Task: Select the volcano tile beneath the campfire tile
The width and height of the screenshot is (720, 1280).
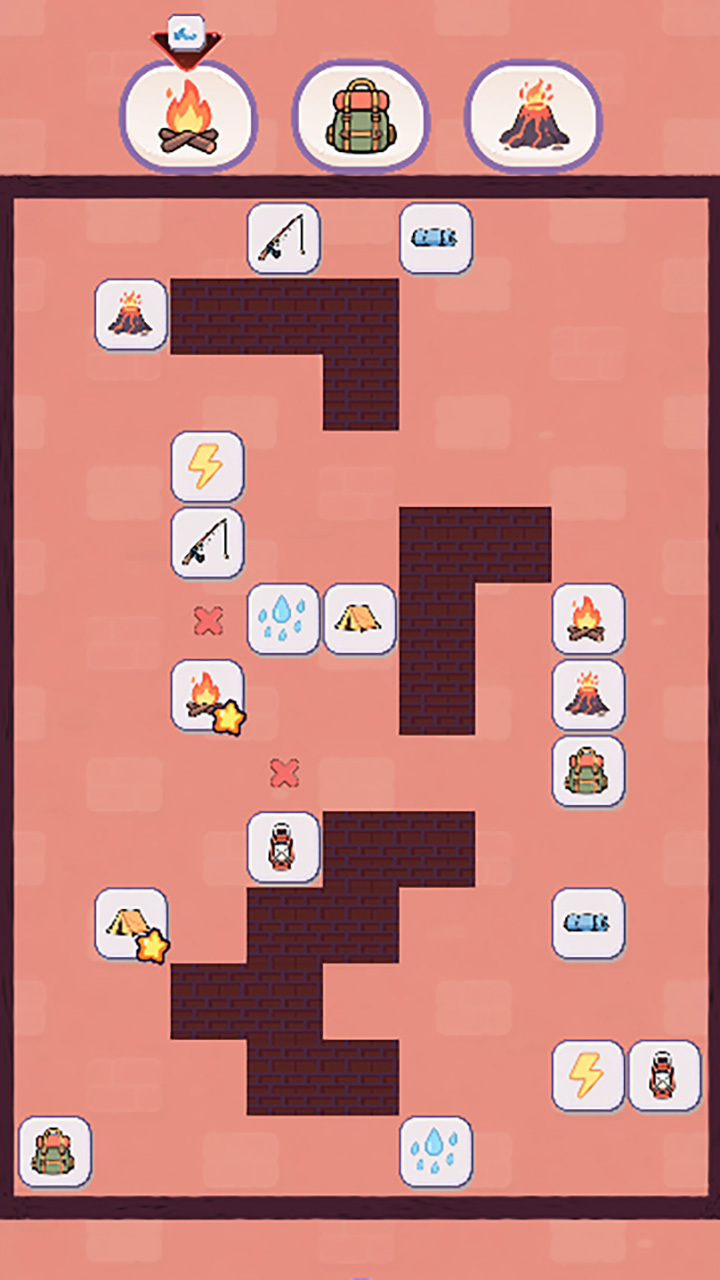Action: [x=588, y=696]
